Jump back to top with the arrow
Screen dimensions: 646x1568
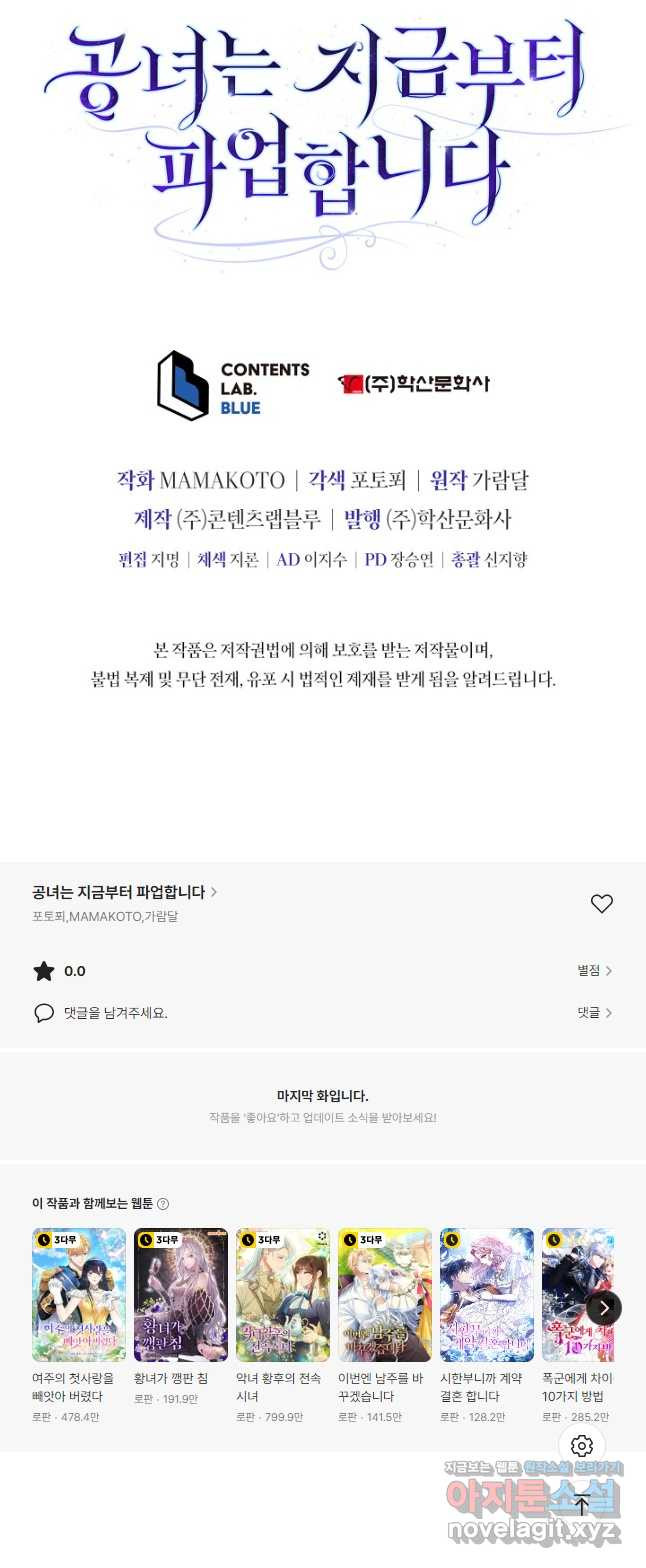(x=582, y=1504)
